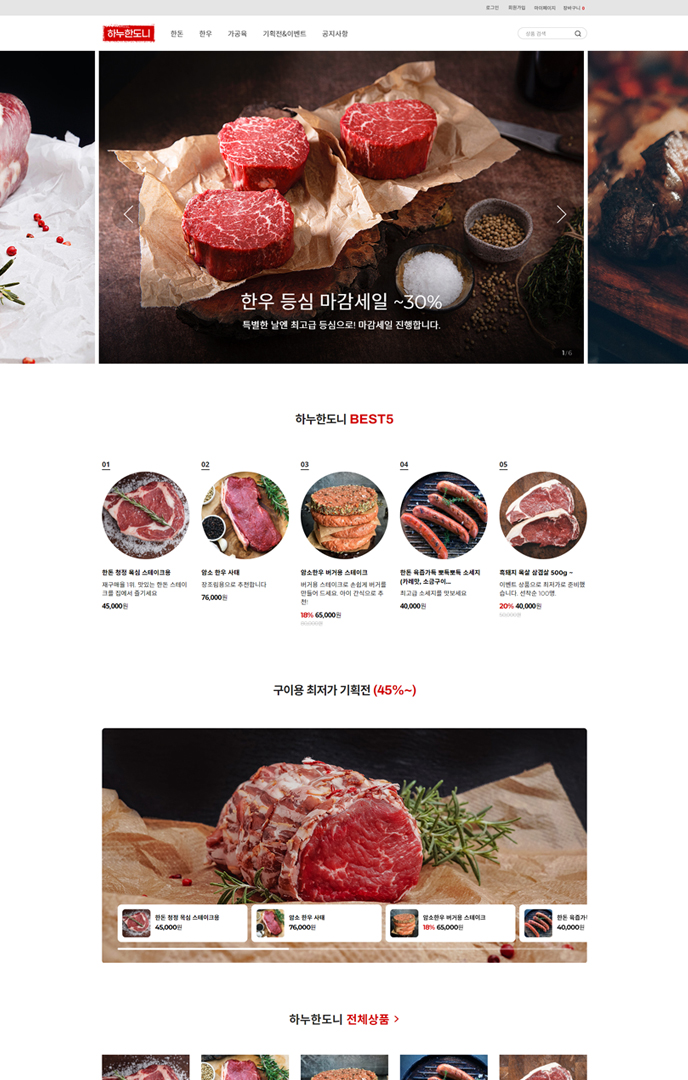This screenshot has height=1080, width=688.
Task: Open the 회원가입 sign-up link
Action: point(516,7)
